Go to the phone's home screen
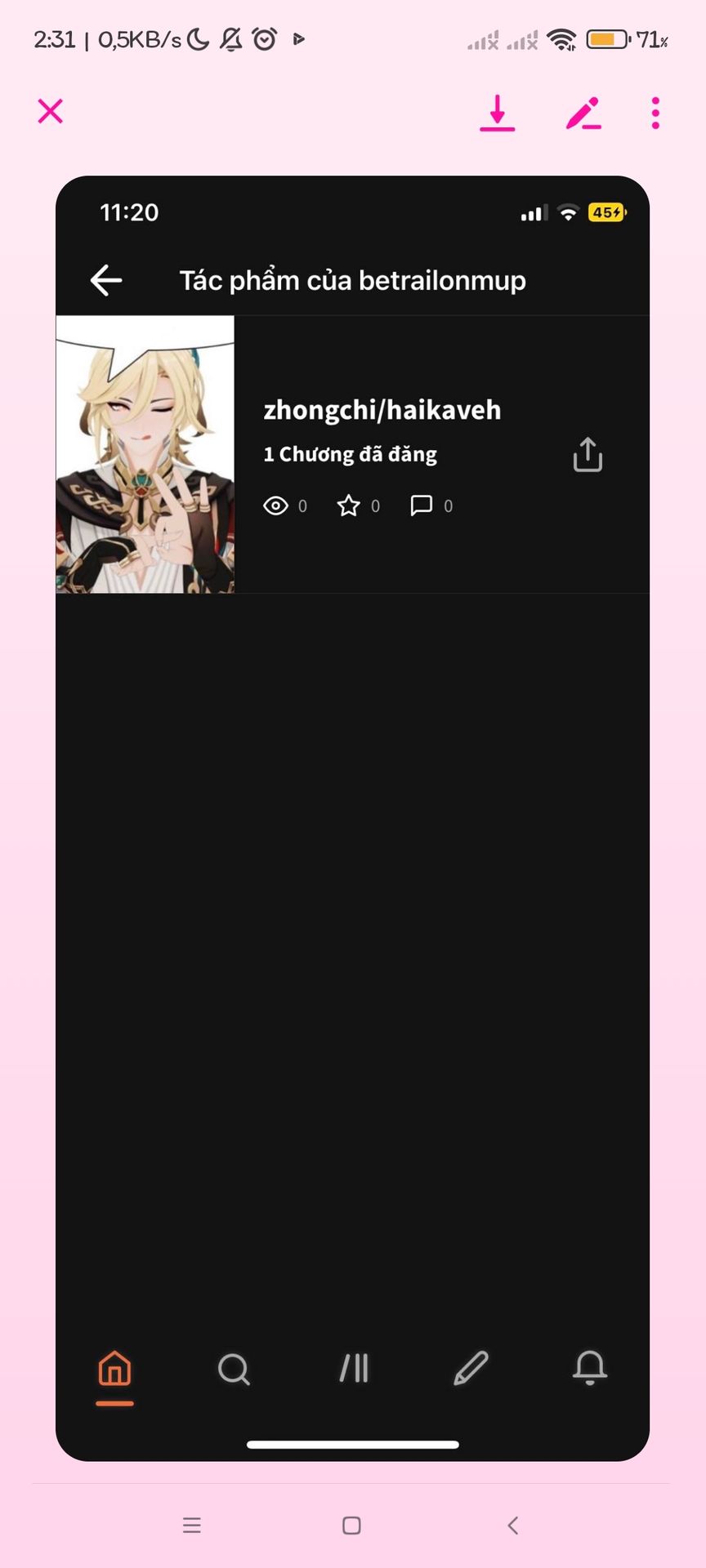 pyautogui.click(x=352, y=1526)
